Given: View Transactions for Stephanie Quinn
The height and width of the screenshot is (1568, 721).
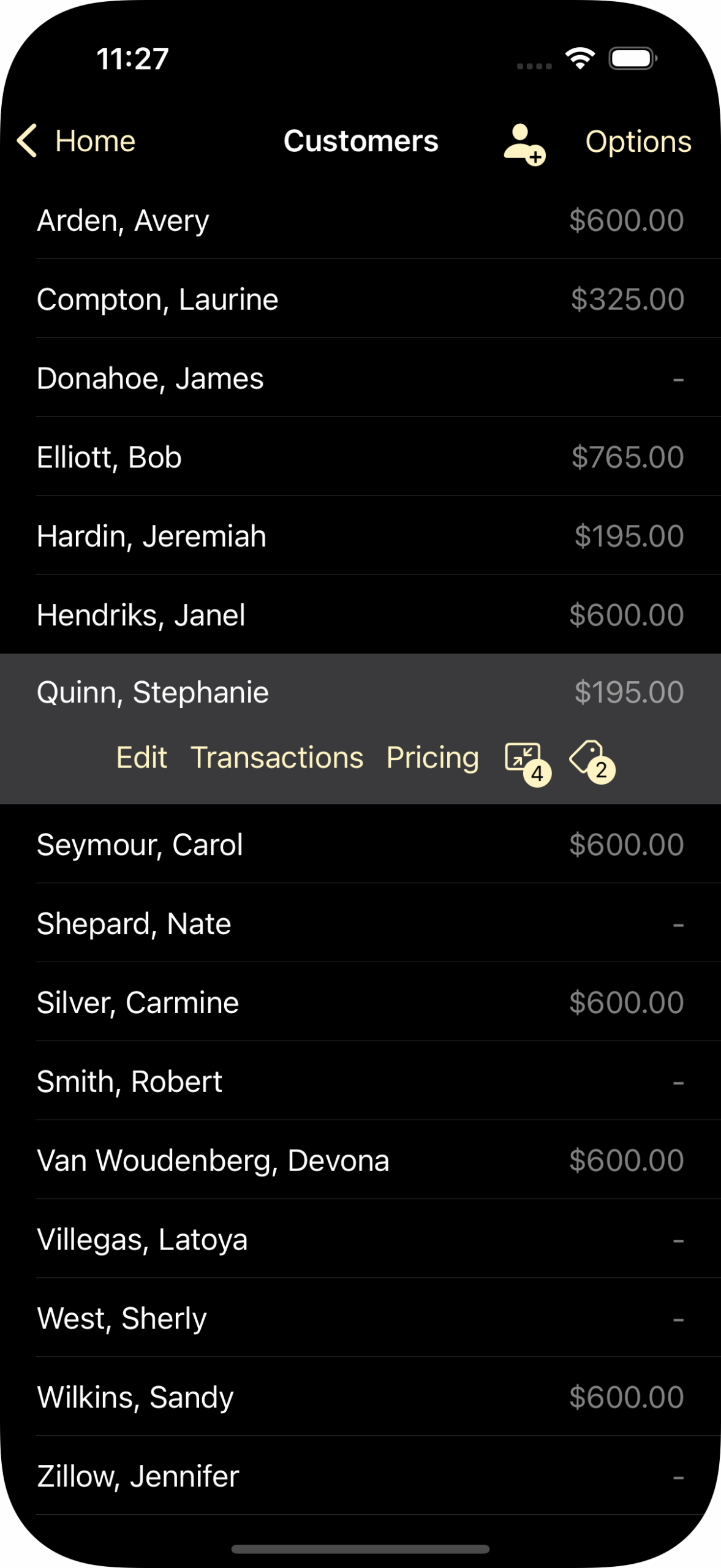Looking at the screenshot, I should (277, 758).
